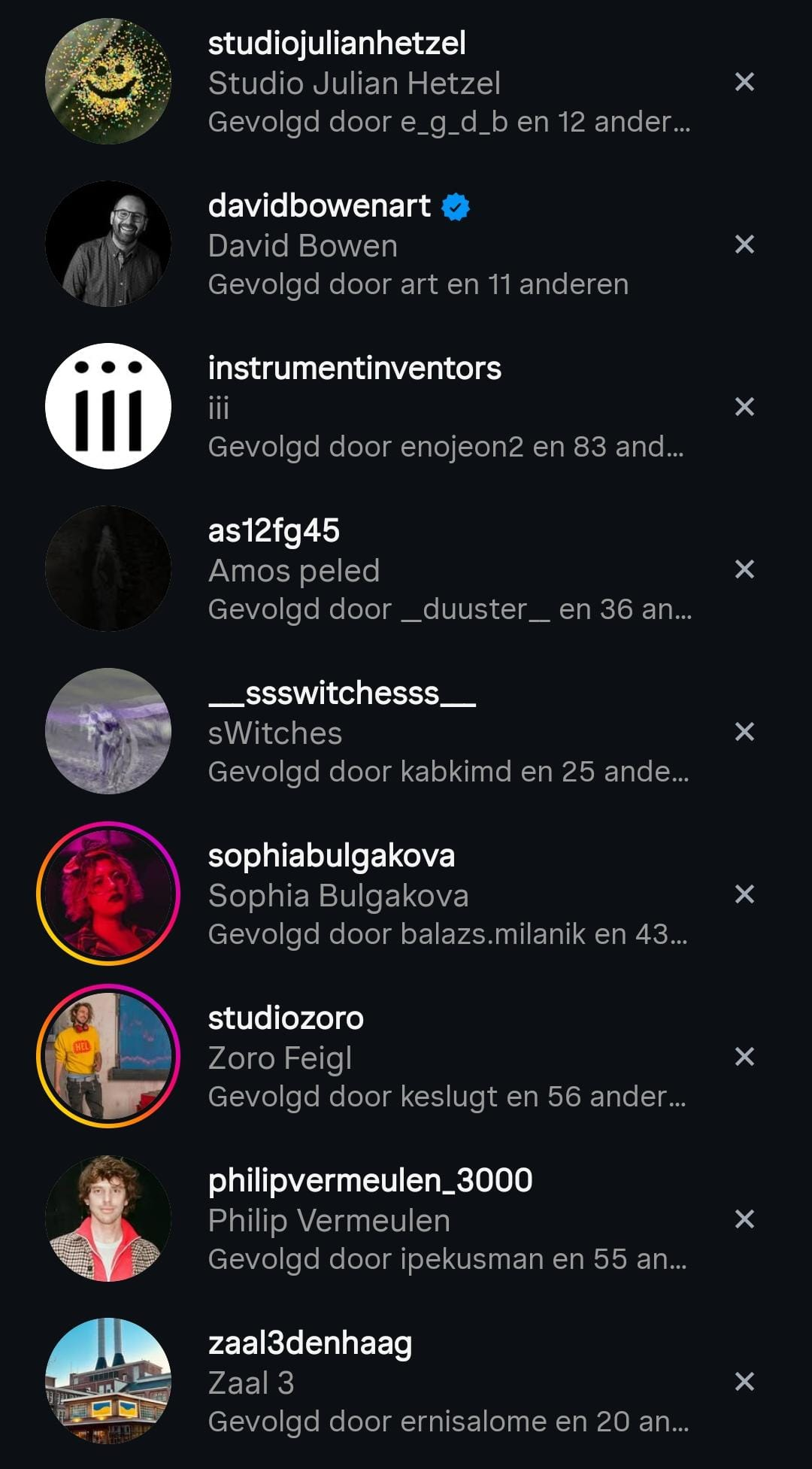Screen dimensions: 812x1469
Task: Remove as12fg45 from the list
Action: [744, 569]
